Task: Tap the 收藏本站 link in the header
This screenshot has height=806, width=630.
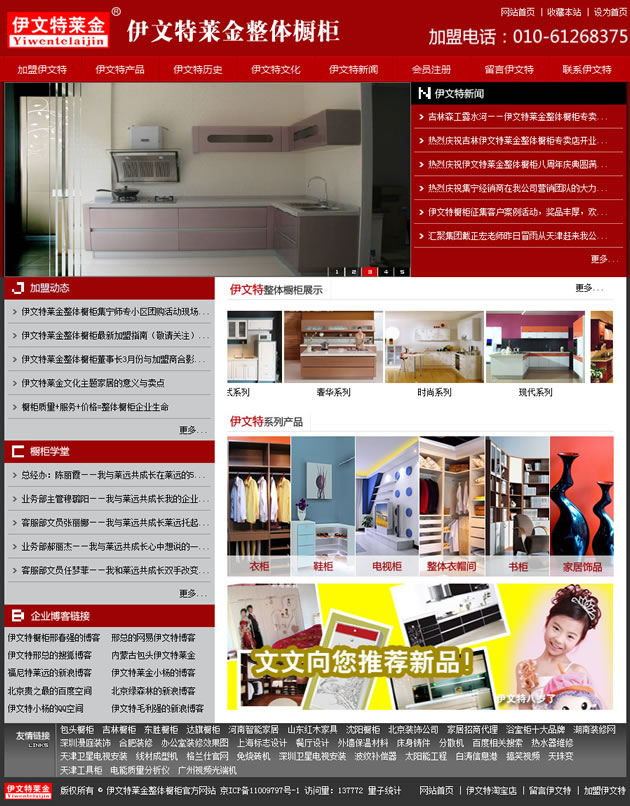Action: [x=564, y=12]
